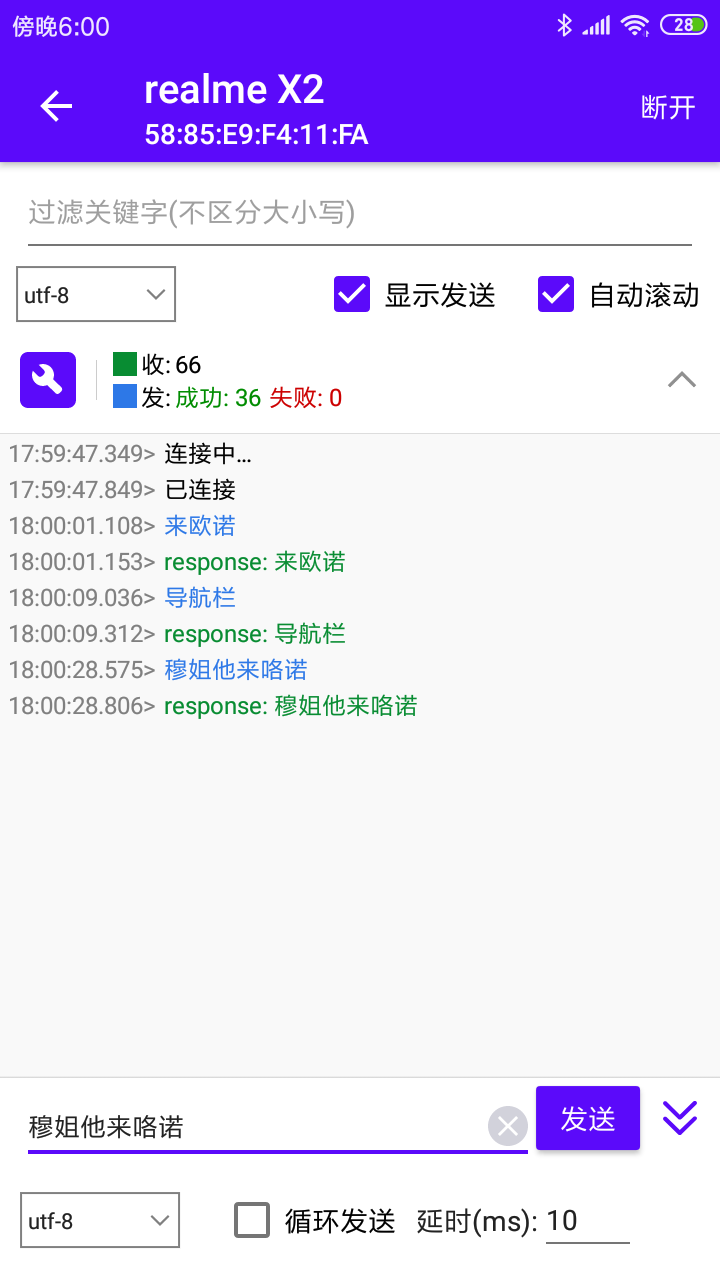Go back using the arrow icon
This screenshot has height=1280, width=720.
click(56, 107)
